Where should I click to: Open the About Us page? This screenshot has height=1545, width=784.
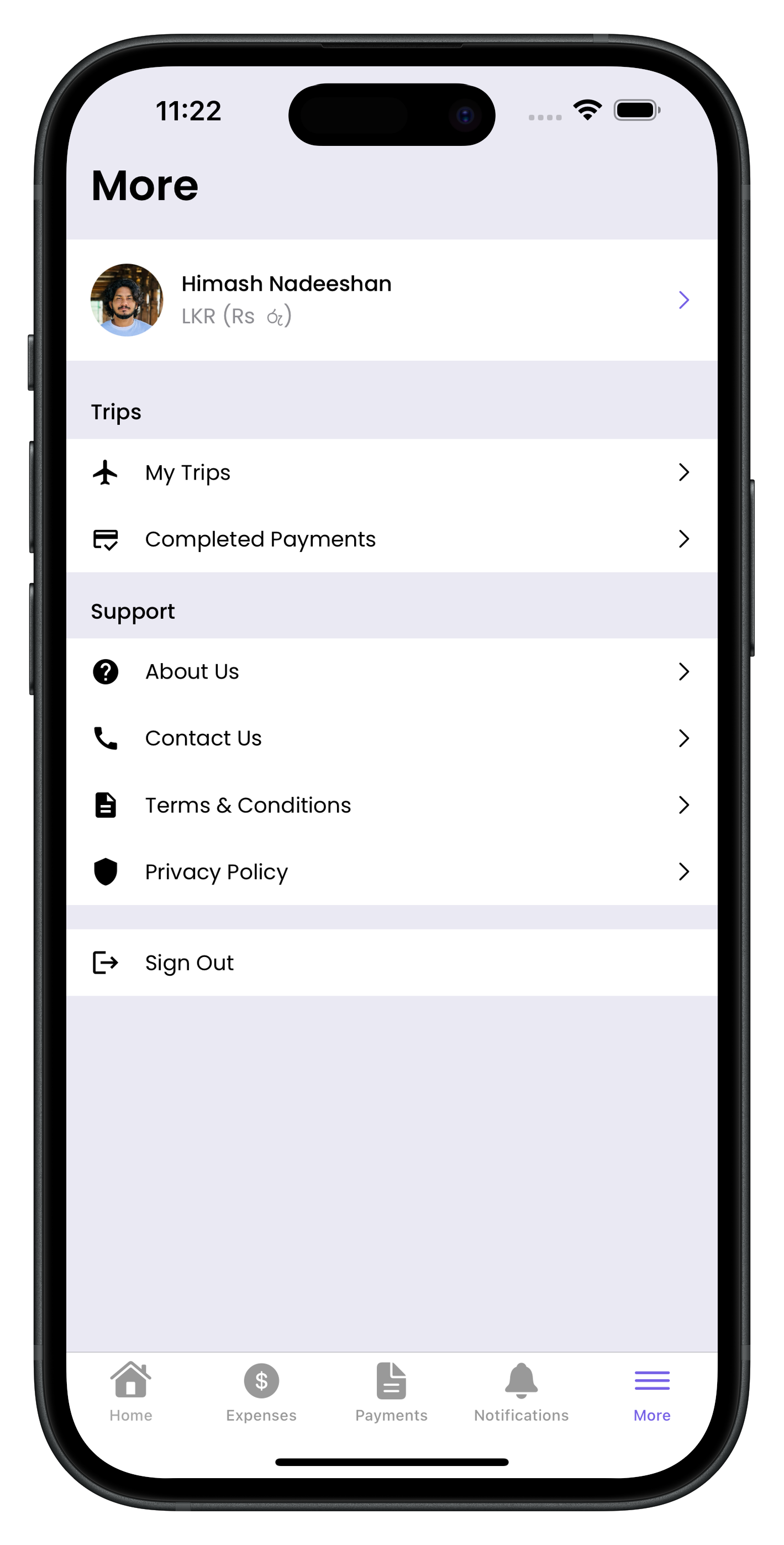(391, 672)
